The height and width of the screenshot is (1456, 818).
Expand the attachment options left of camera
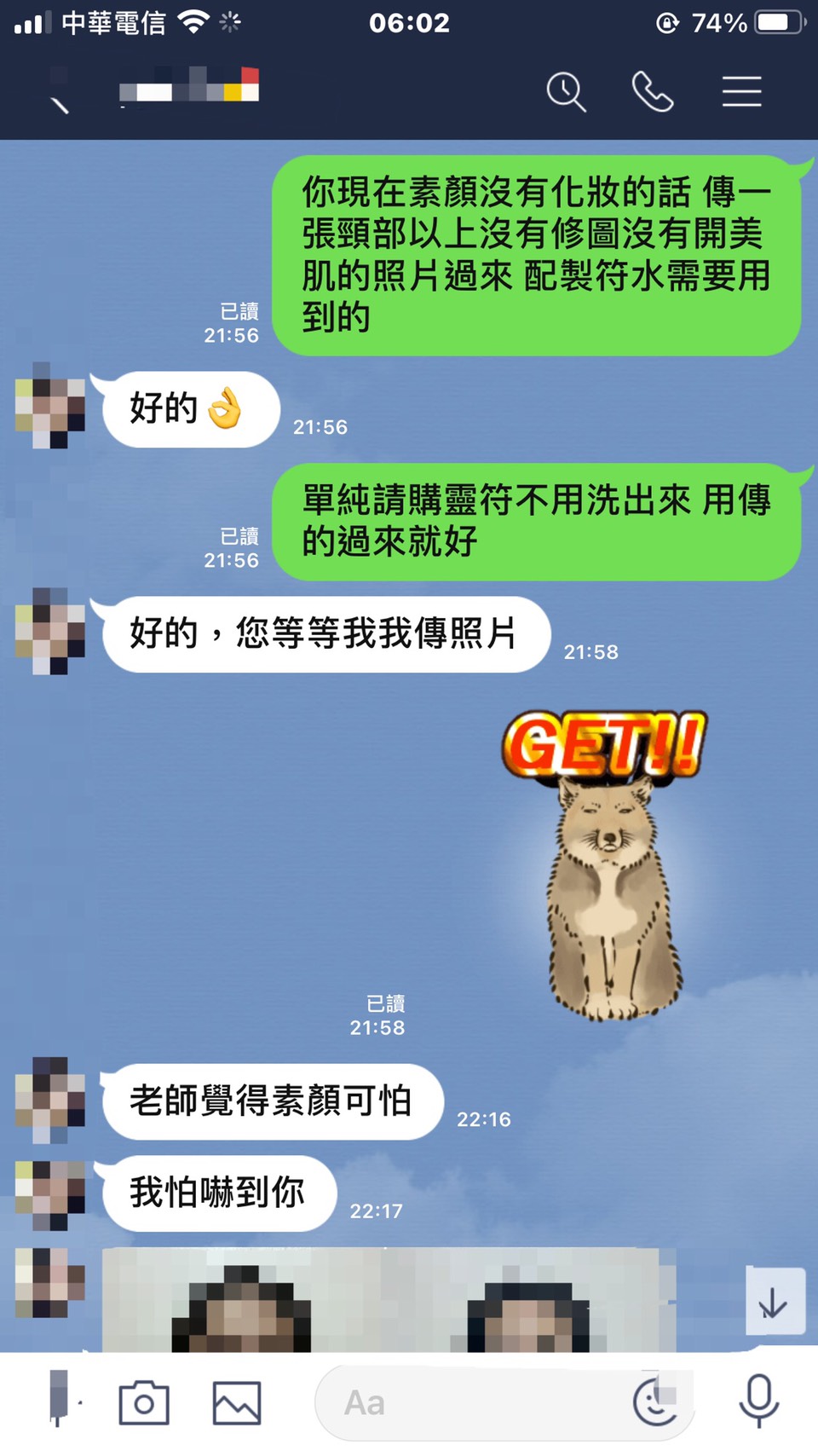coord(59,1398)
